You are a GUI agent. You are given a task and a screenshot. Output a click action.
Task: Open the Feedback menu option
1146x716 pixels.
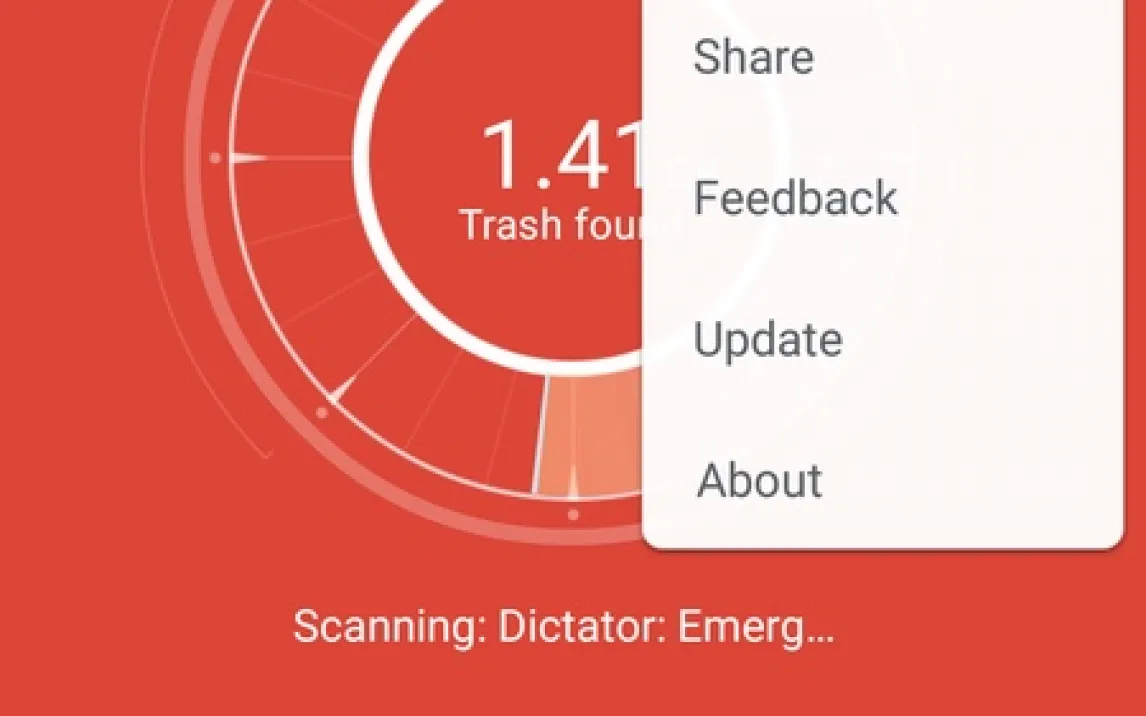796,197
